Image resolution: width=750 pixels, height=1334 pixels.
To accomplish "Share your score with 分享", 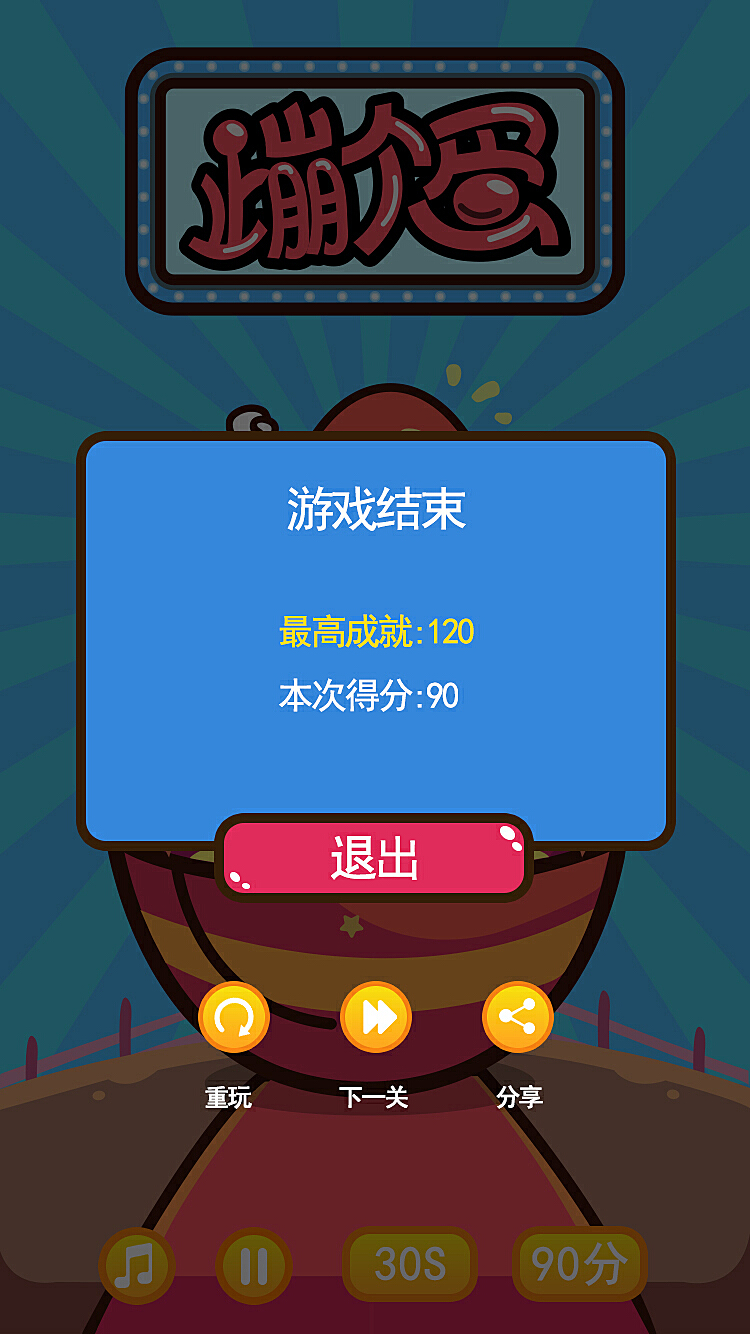I will 518,1018.
